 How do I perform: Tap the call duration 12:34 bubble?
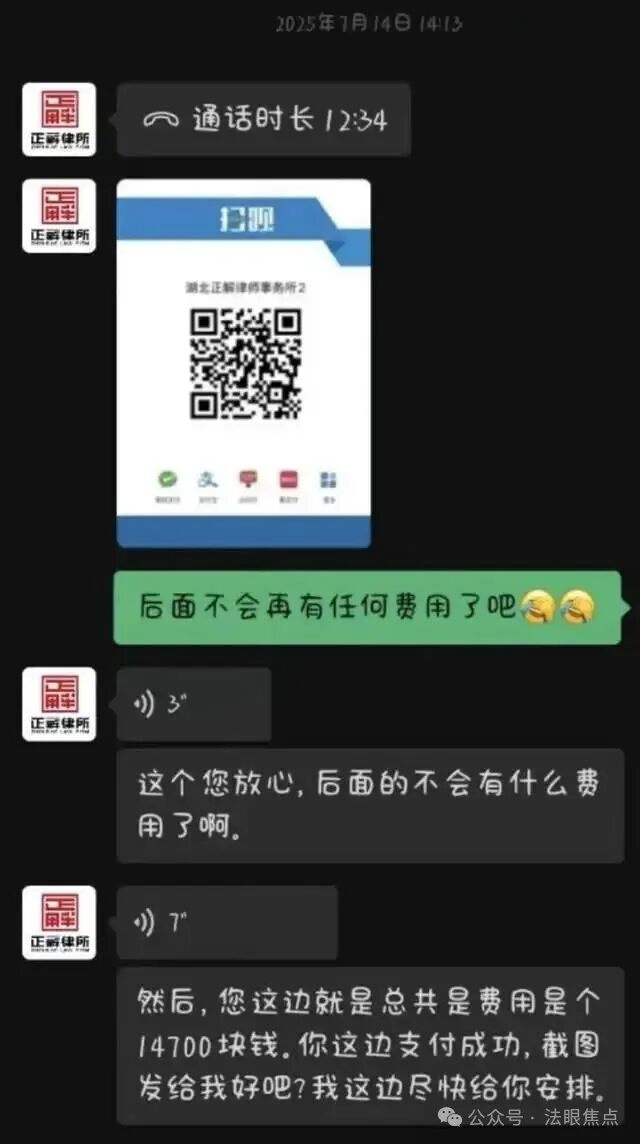[x=264, y=120]
